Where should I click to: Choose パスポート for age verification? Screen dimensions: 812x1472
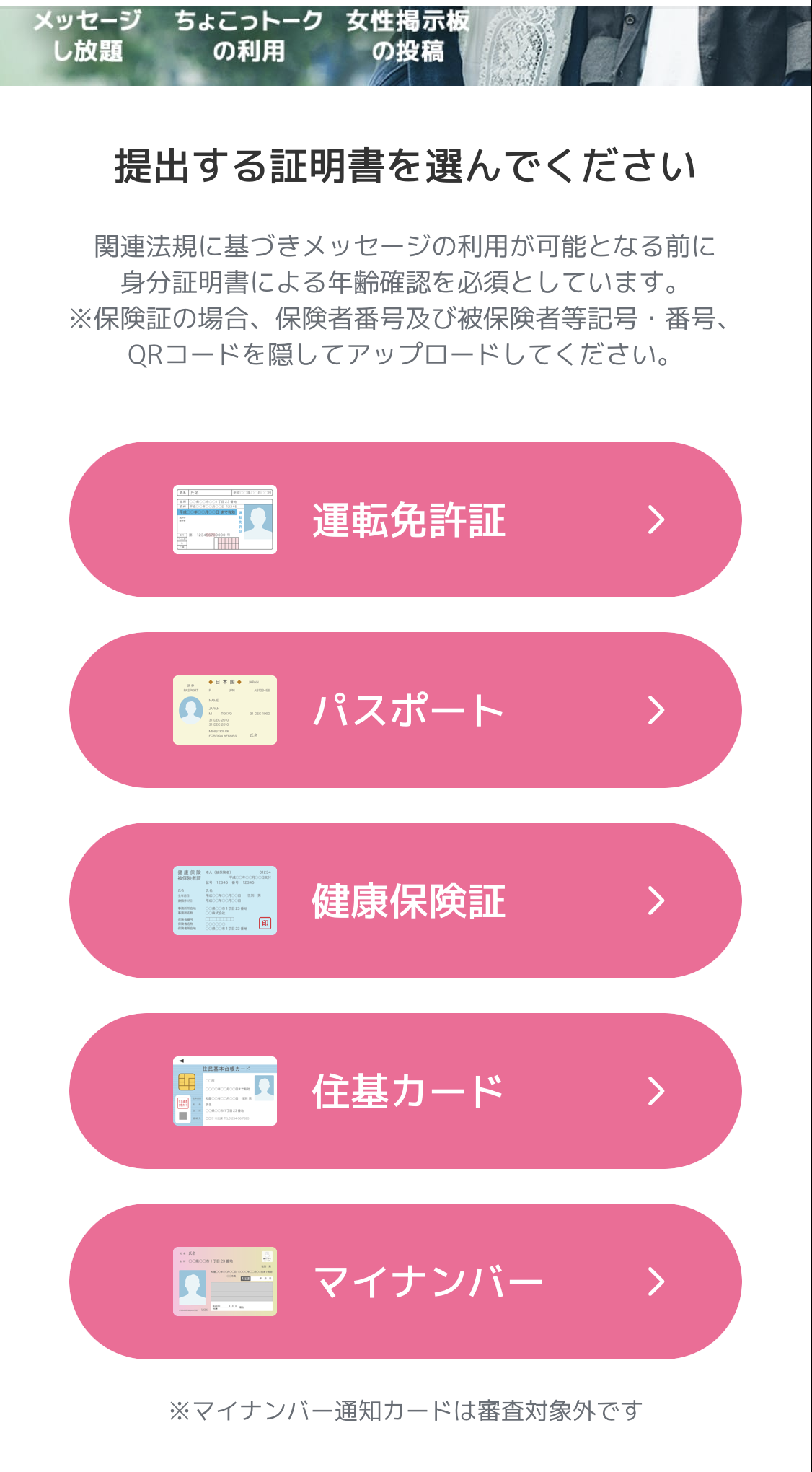pos(405,710)
